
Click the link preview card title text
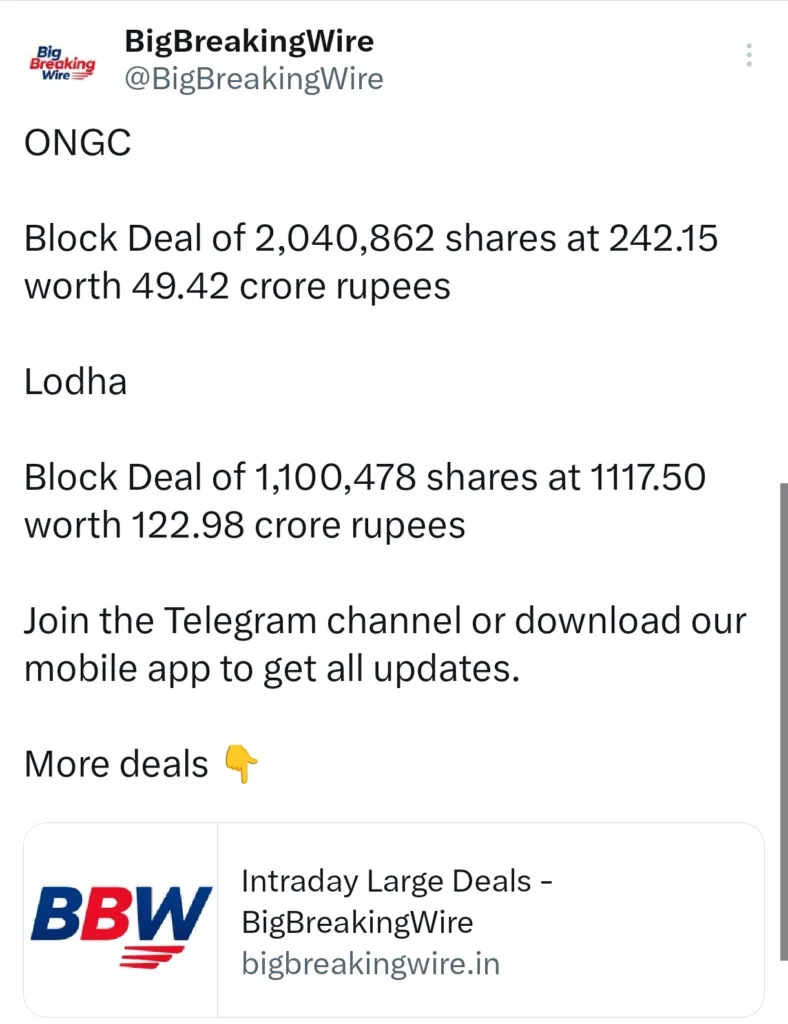click(396, 900)
